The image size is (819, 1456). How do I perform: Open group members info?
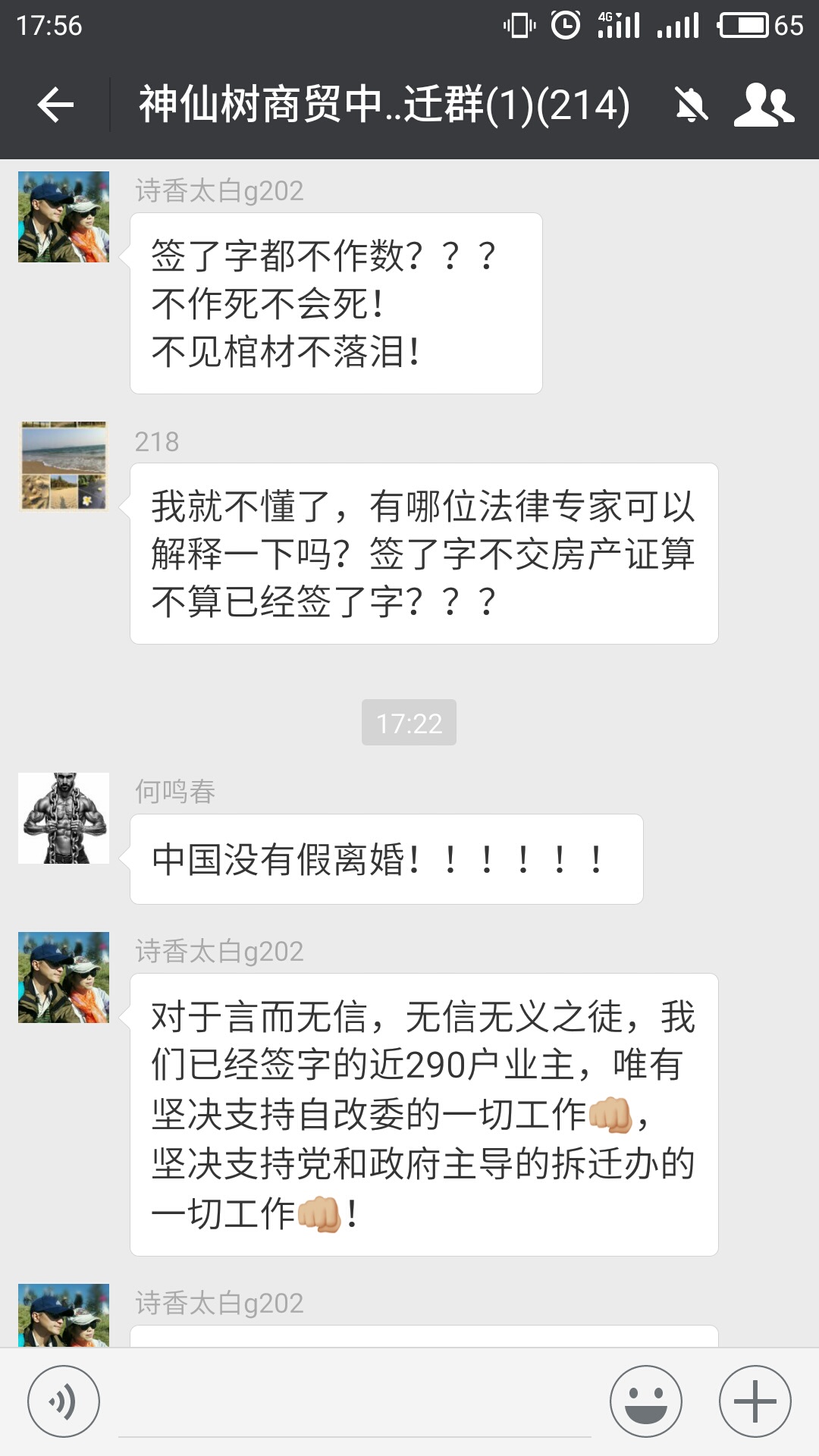point(764,105)
